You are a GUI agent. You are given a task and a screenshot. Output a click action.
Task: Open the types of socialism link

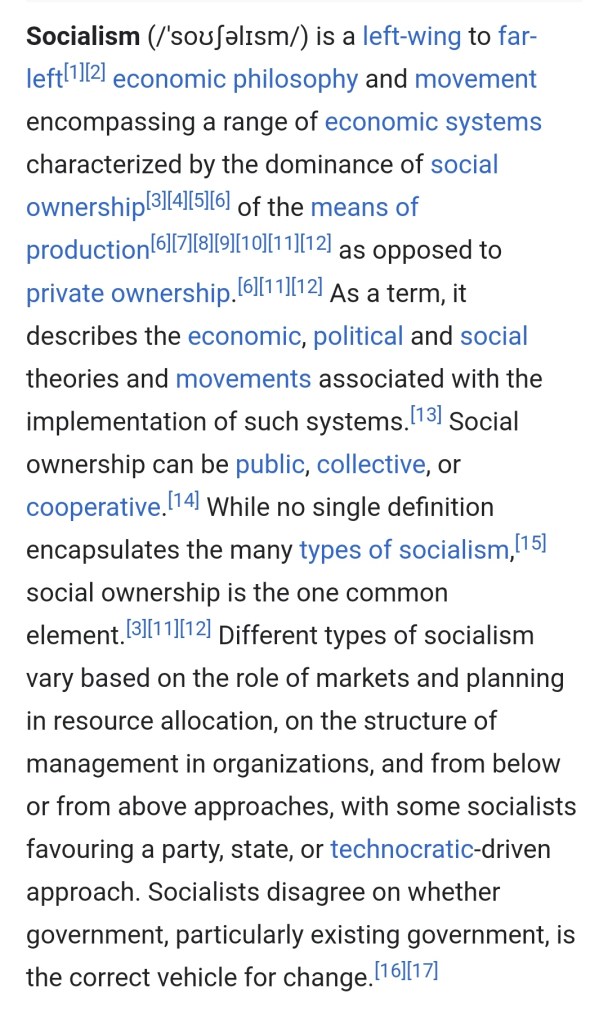pyautogui.click(x=404, y=550)
